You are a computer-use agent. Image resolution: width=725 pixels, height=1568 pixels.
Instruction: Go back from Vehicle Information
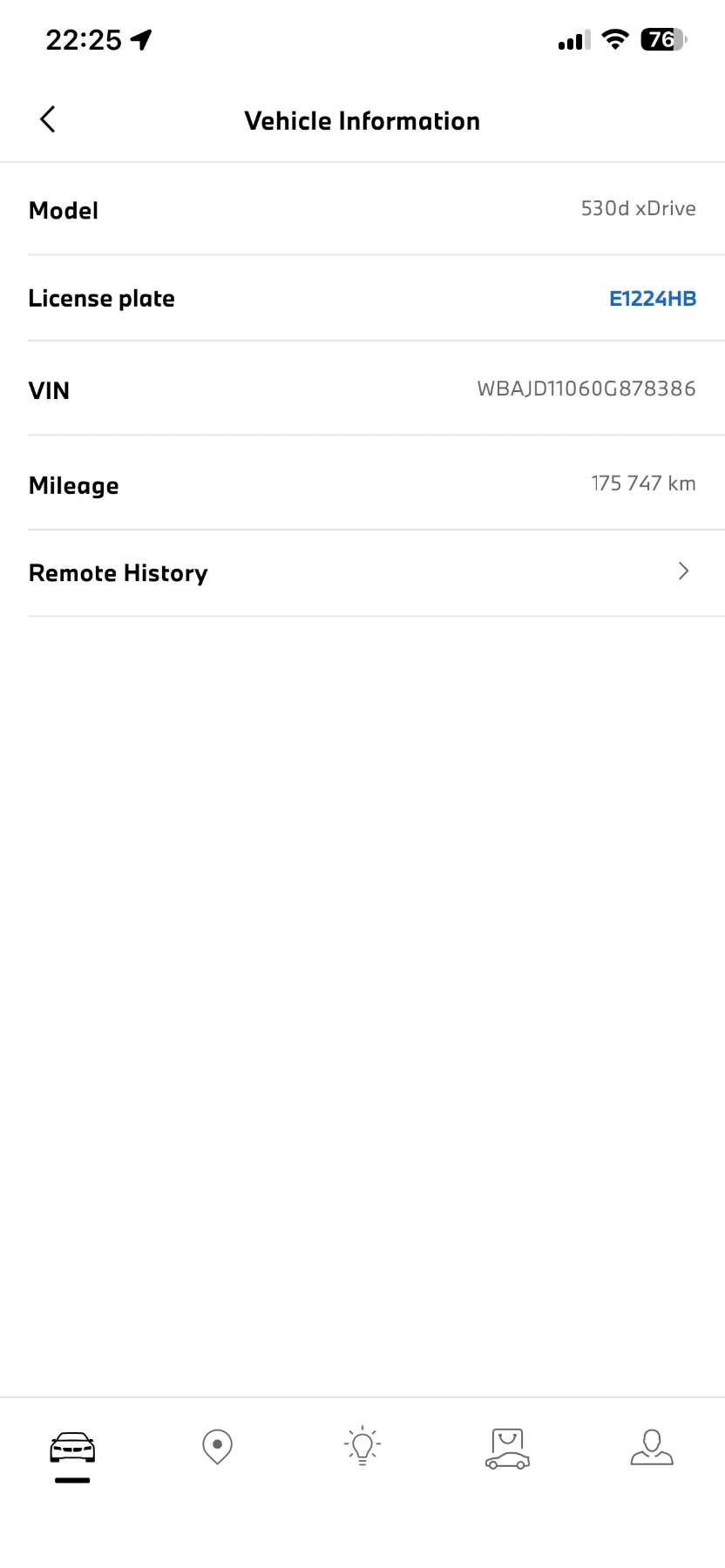tap(48, 119)
